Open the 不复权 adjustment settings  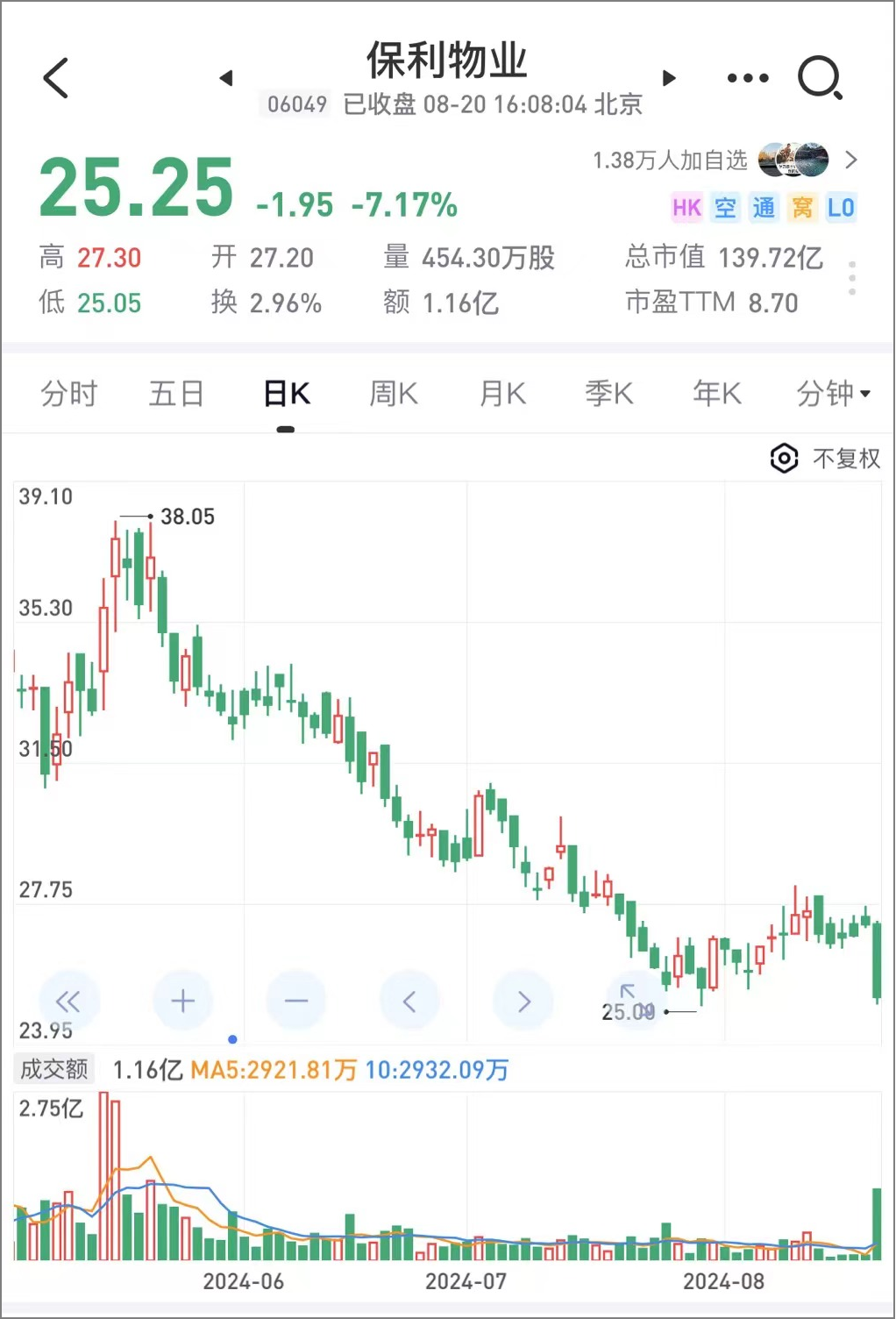point(825,458)
